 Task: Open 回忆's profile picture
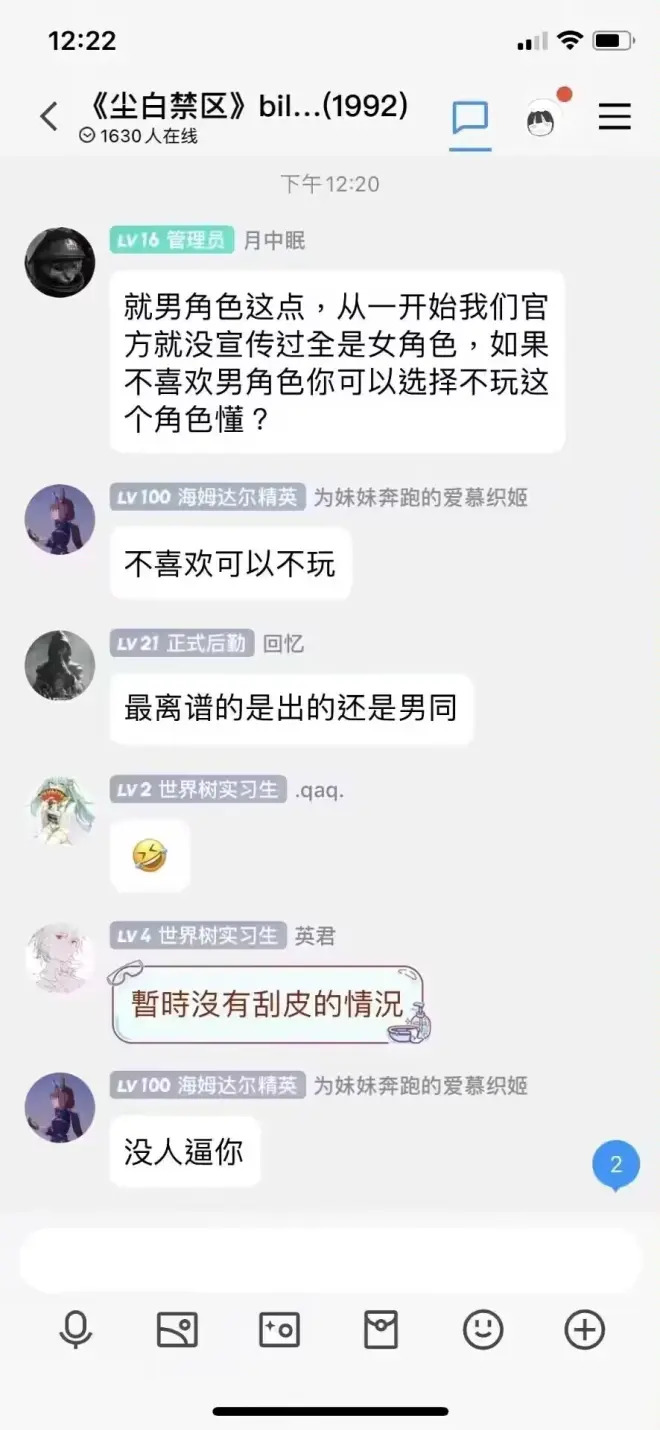click(x=60, y=665)
